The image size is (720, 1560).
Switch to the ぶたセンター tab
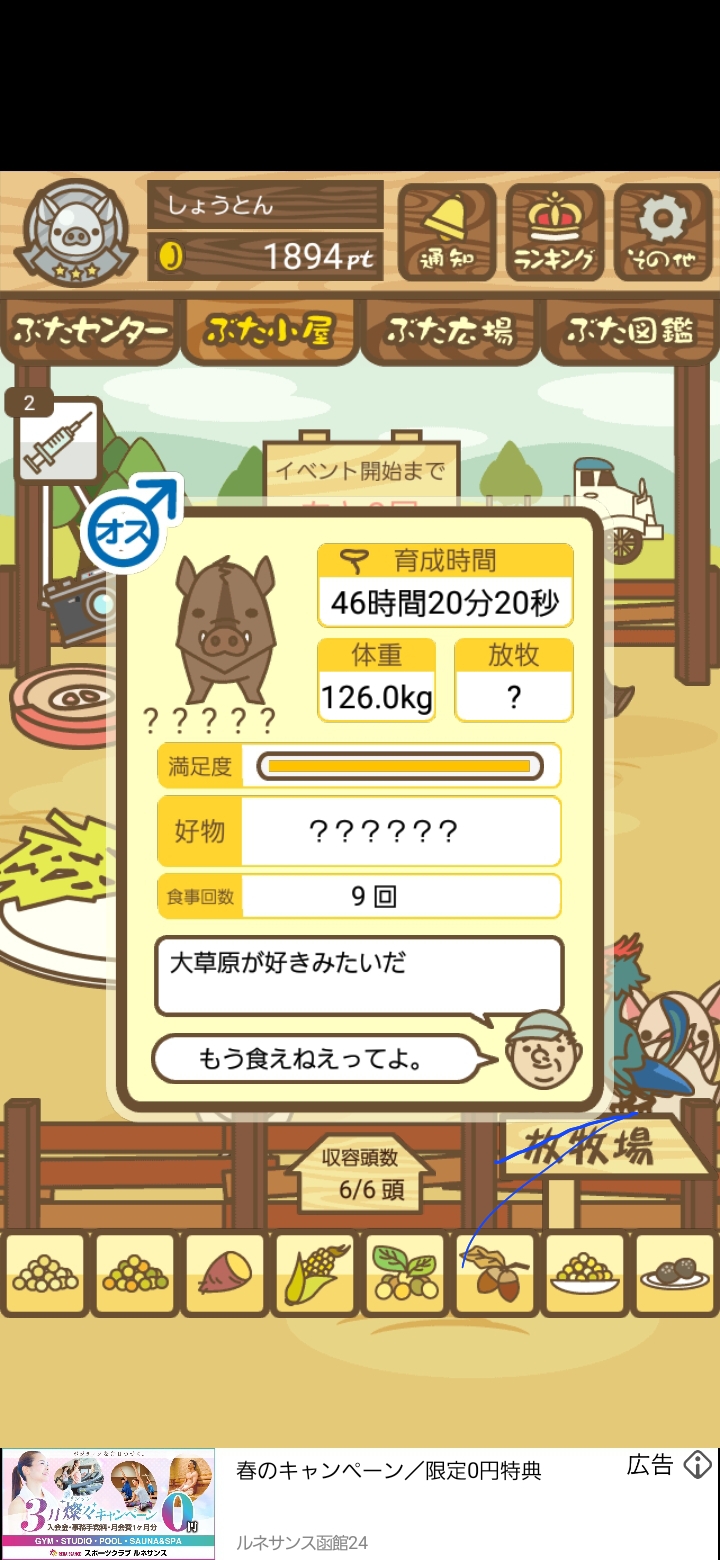(x=90, y=331)
